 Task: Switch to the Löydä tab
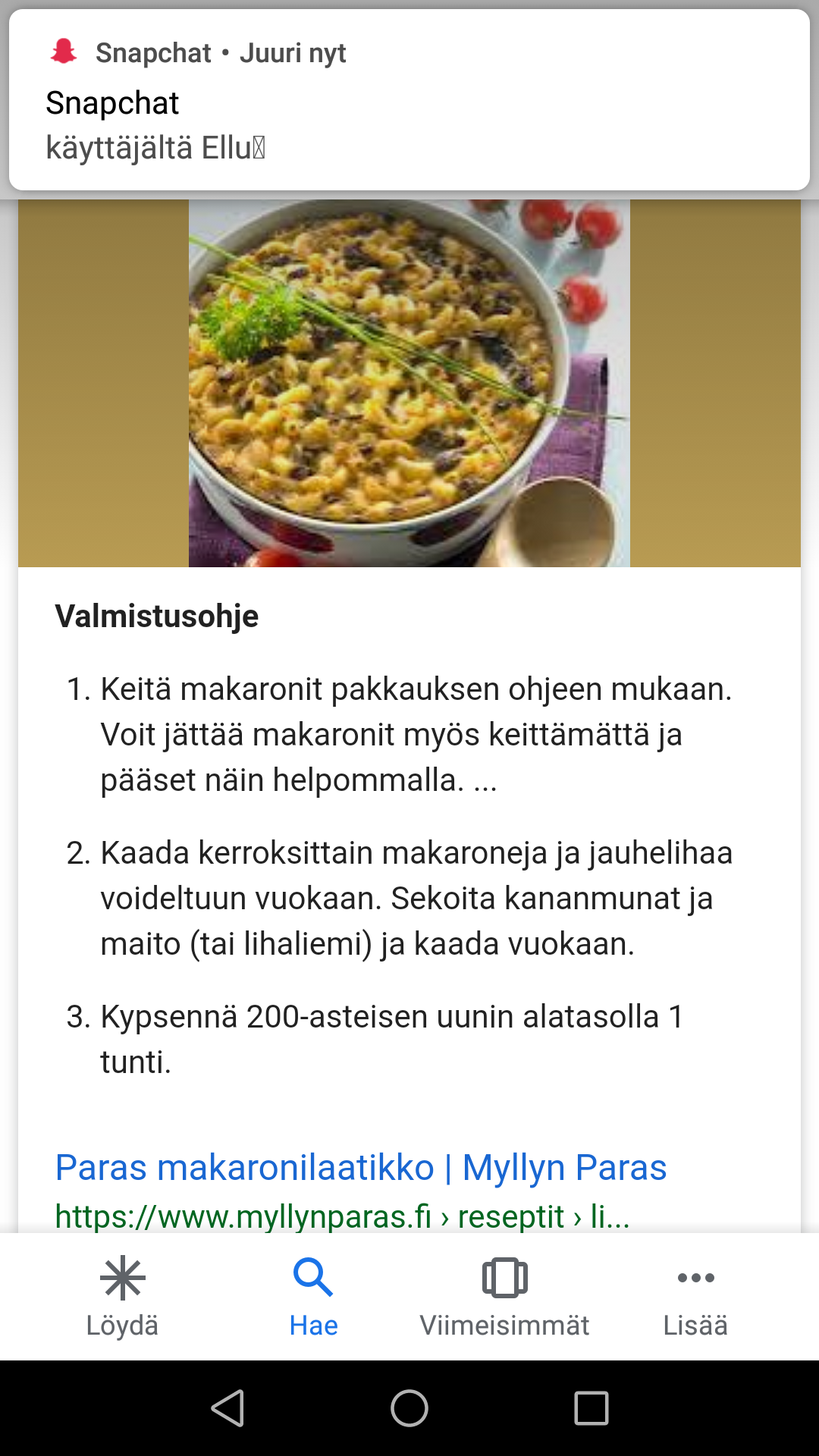tap(122, 1297)
